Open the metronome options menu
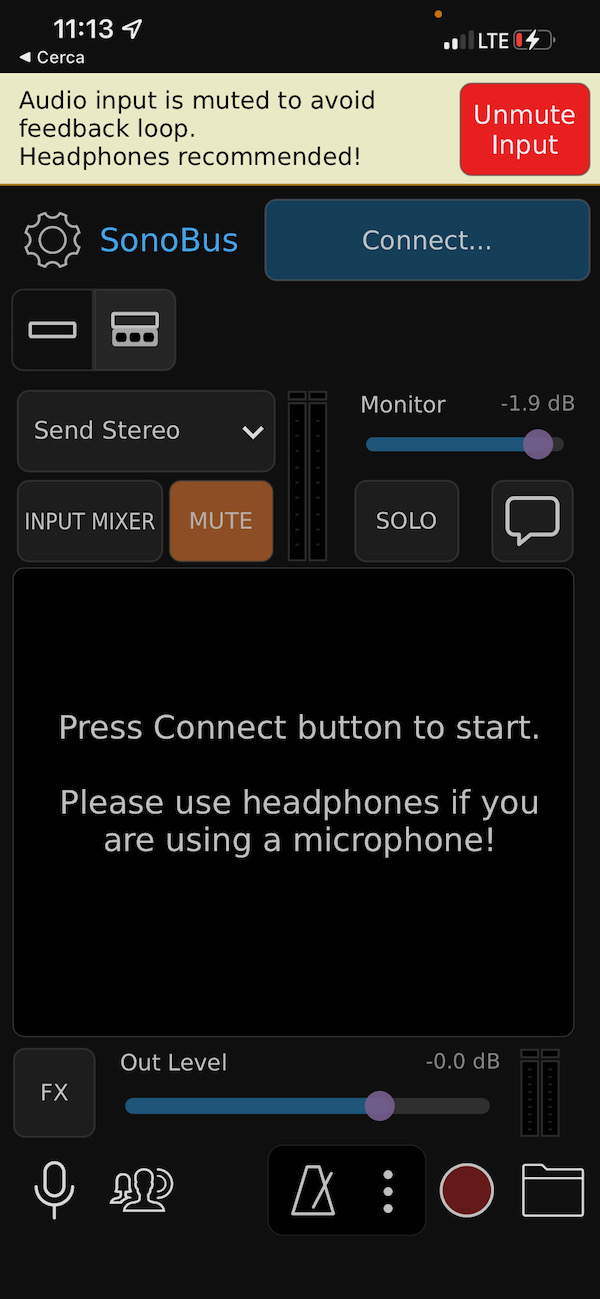This screenshot has height=1299, width=600. point(388,1190)
